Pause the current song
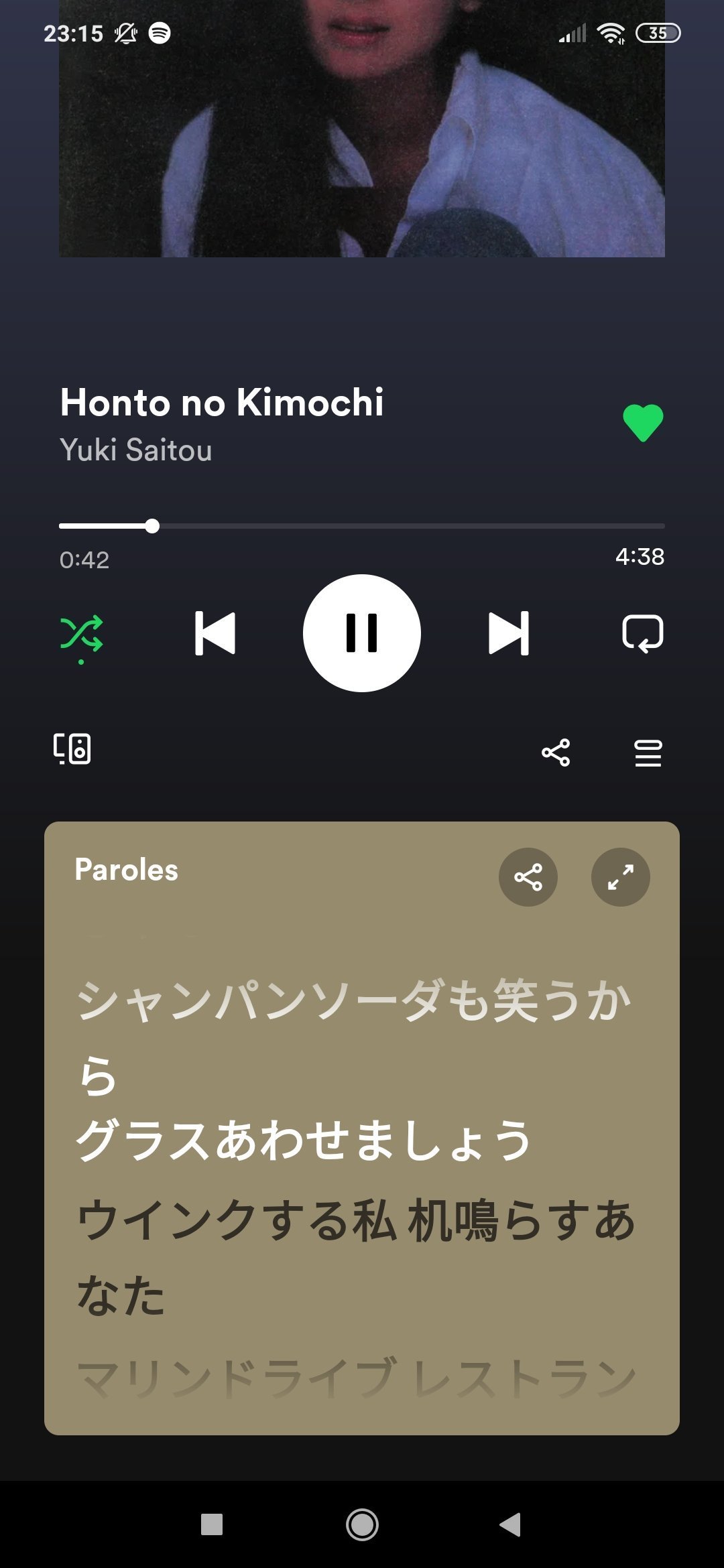 tap(362, 633)
